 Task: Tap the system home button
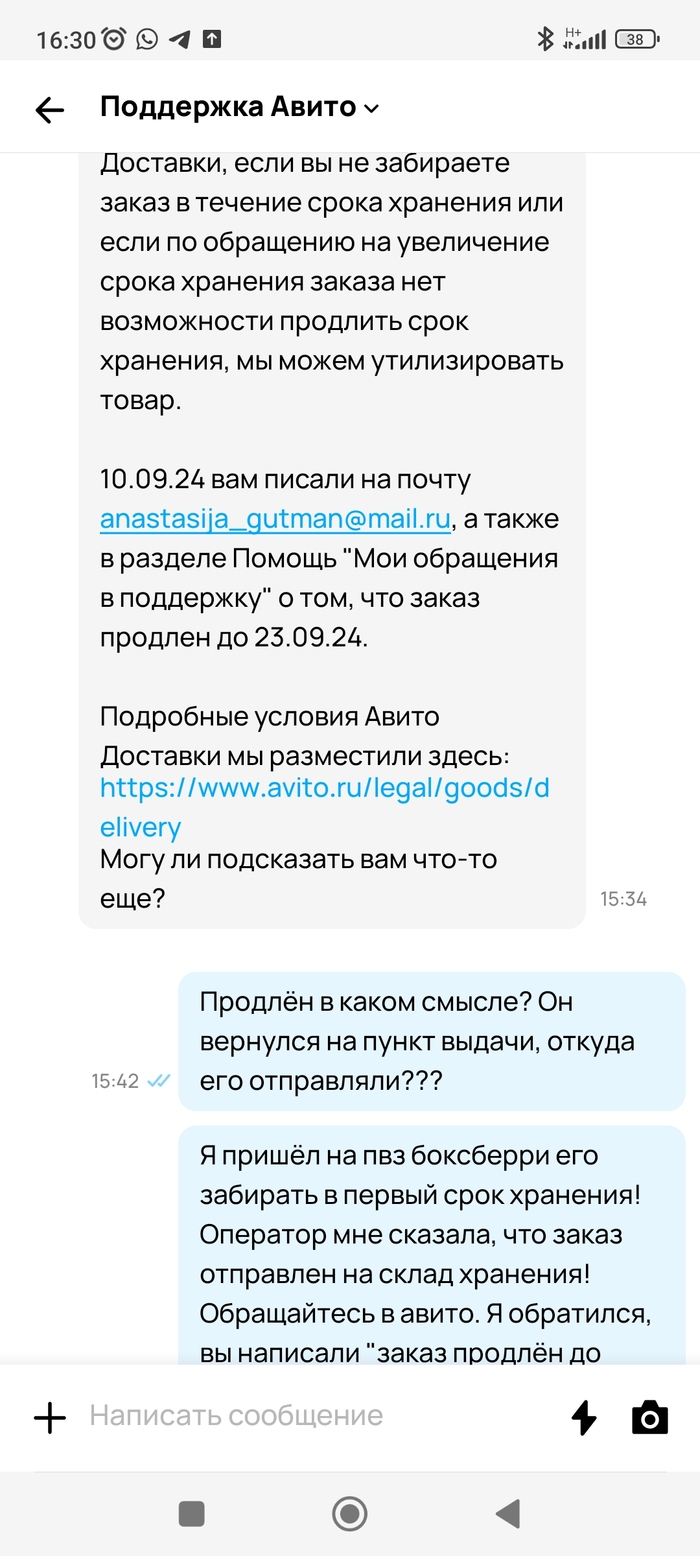[349, 1513]
